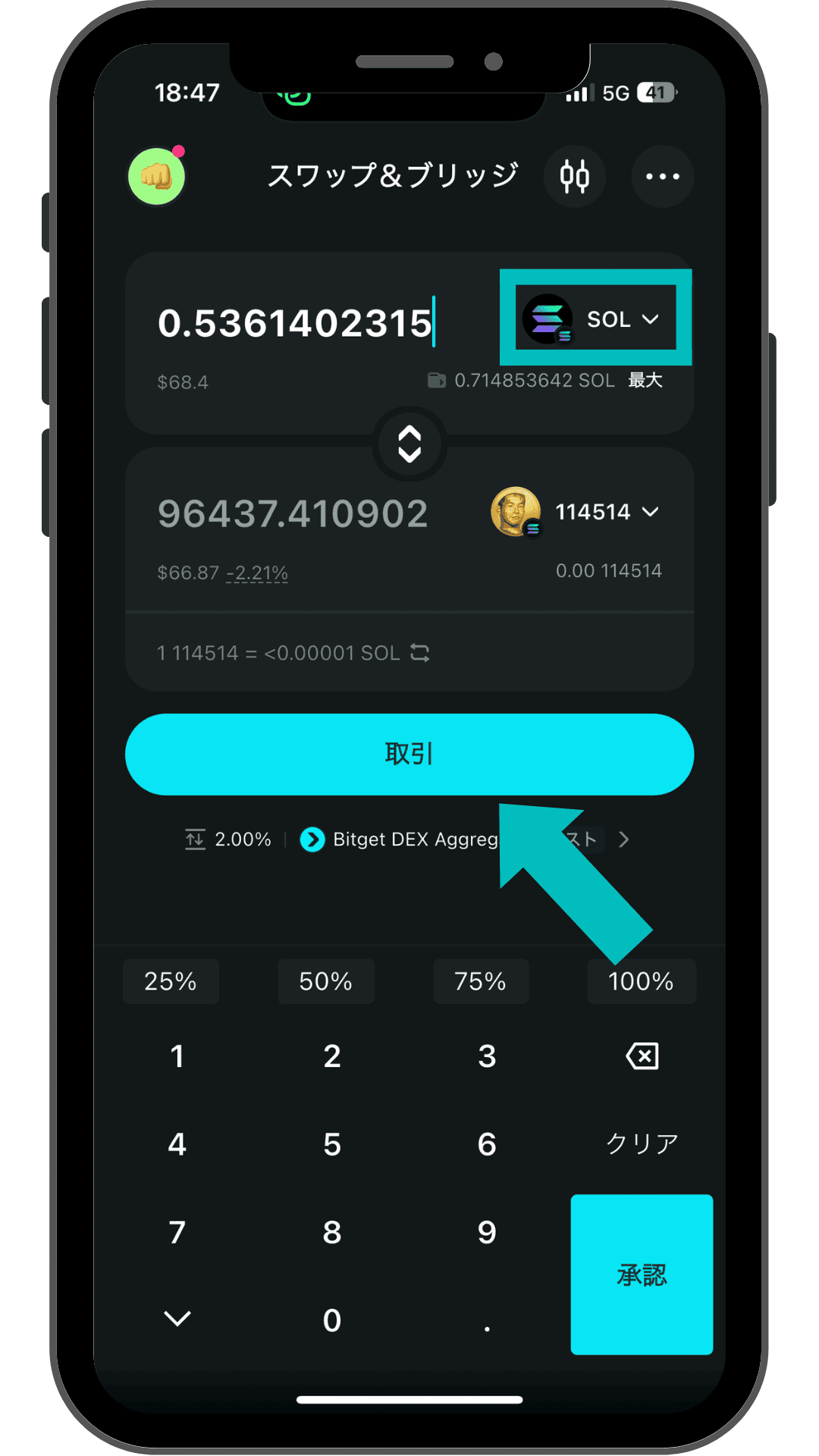The height and width of the screenshot is (1456, 819).
Task: Tap クリア to clear the amount
Action: [x=642, y=1144]
